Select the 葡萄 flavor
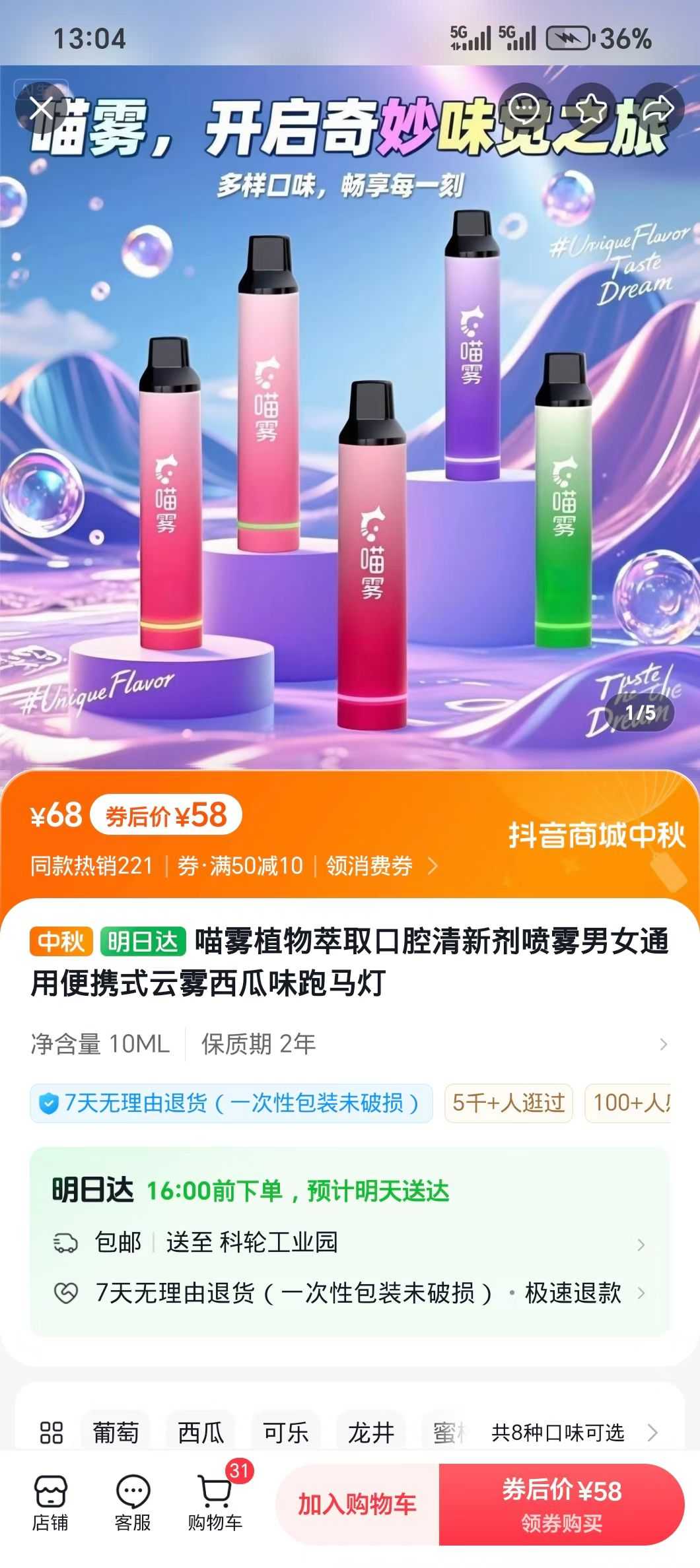Viewport: 700px width, 1568px height. 116,1433
